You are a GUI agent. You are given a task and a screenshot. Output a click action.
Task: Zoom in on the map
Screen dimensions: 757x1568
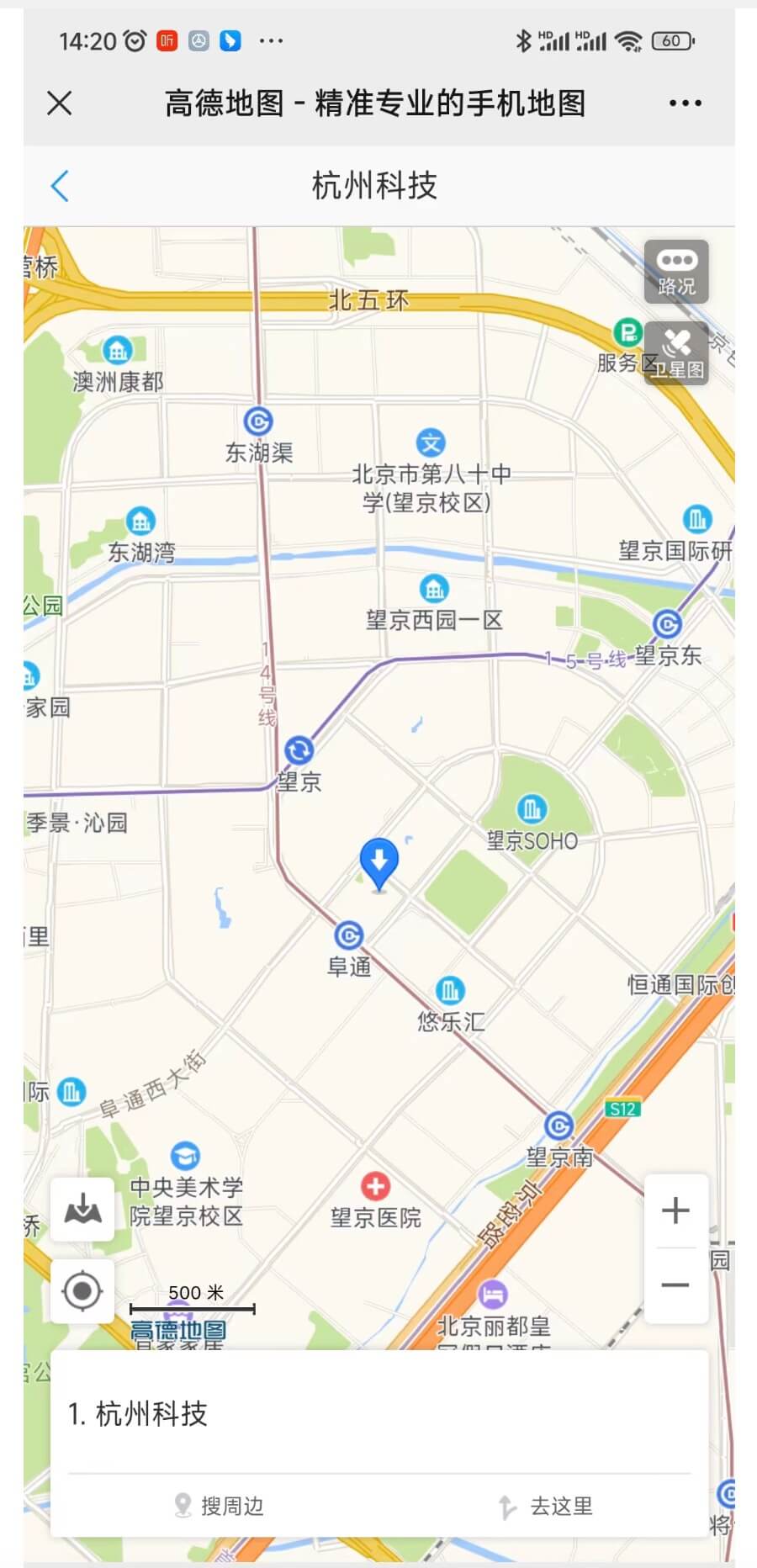pyautogui.click(x=675, y=1210)
